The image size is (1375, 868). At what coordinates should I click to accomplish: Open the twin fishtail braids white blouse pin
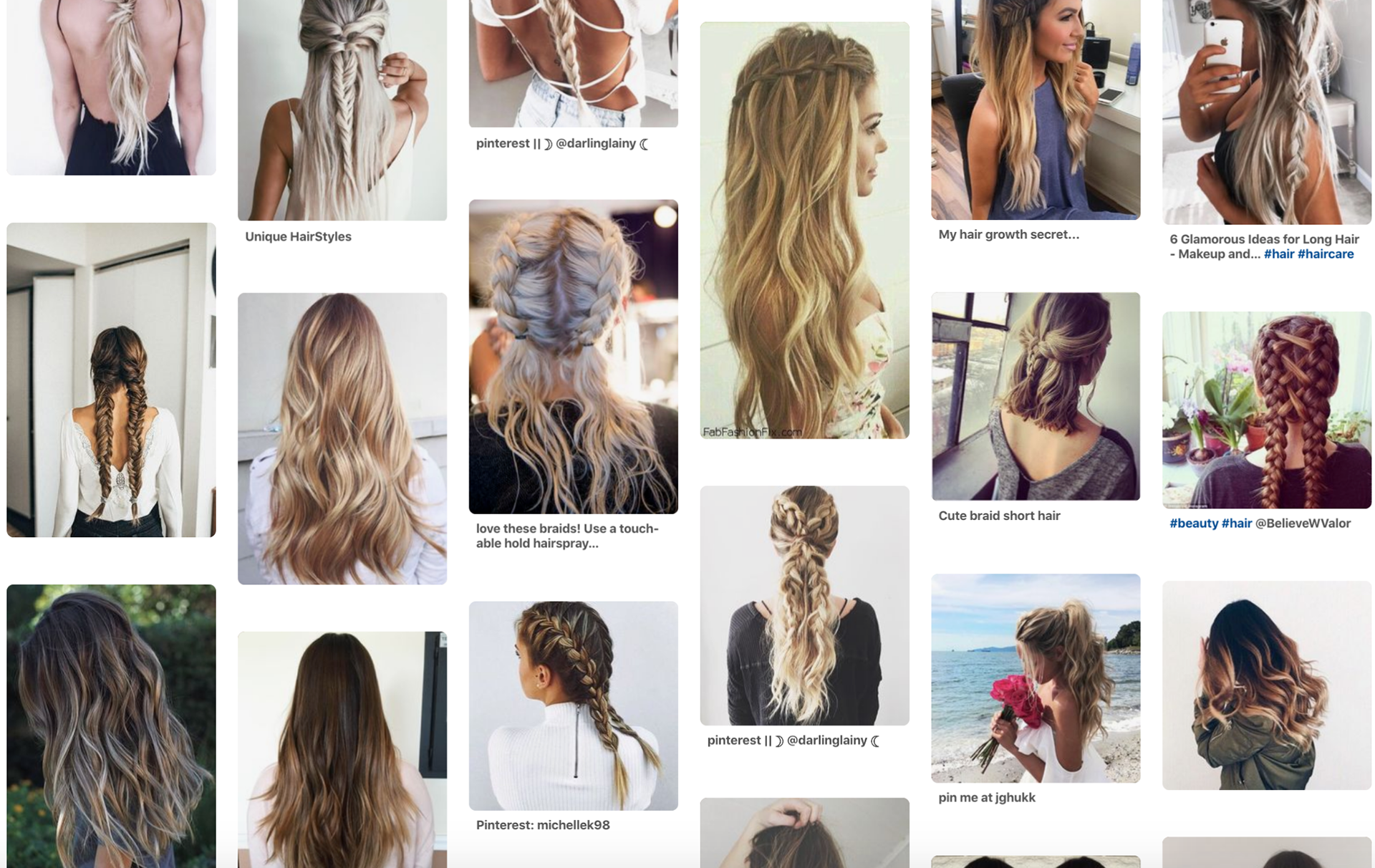[x=111, y=380]
